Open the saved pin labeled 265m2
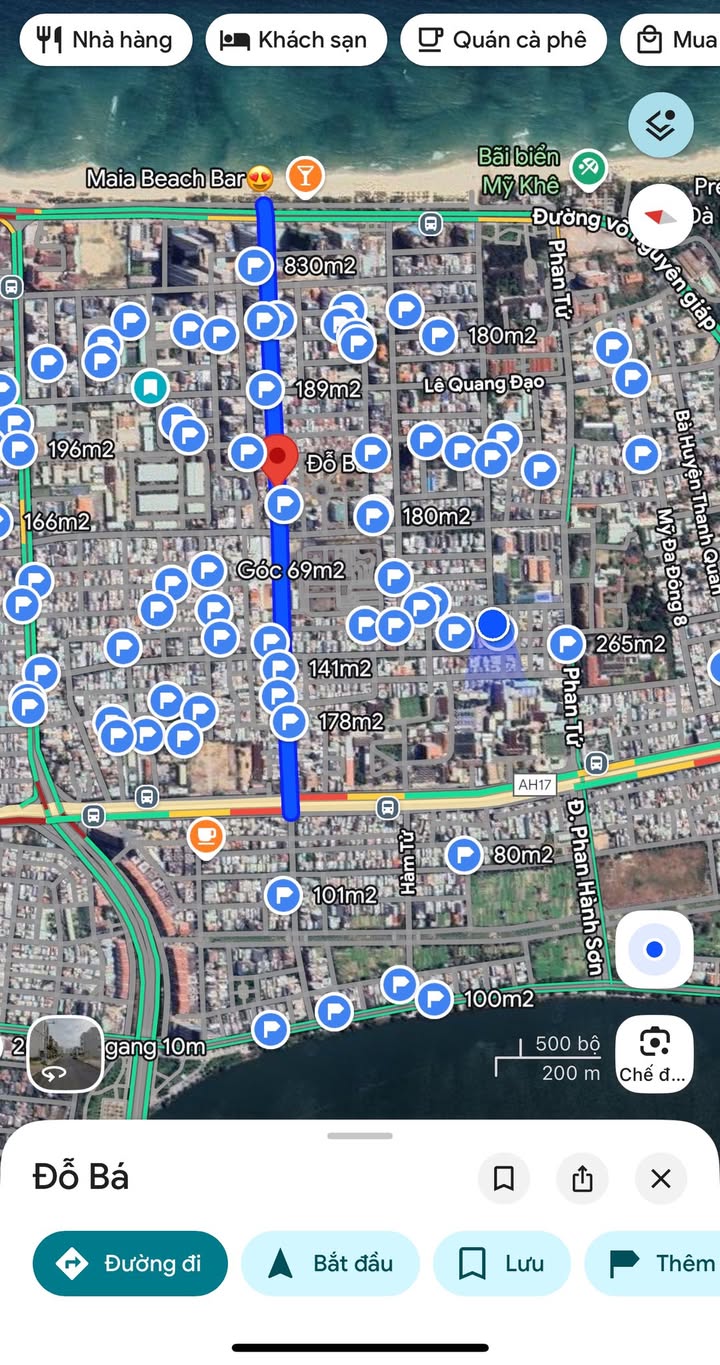 coord(566,644)
